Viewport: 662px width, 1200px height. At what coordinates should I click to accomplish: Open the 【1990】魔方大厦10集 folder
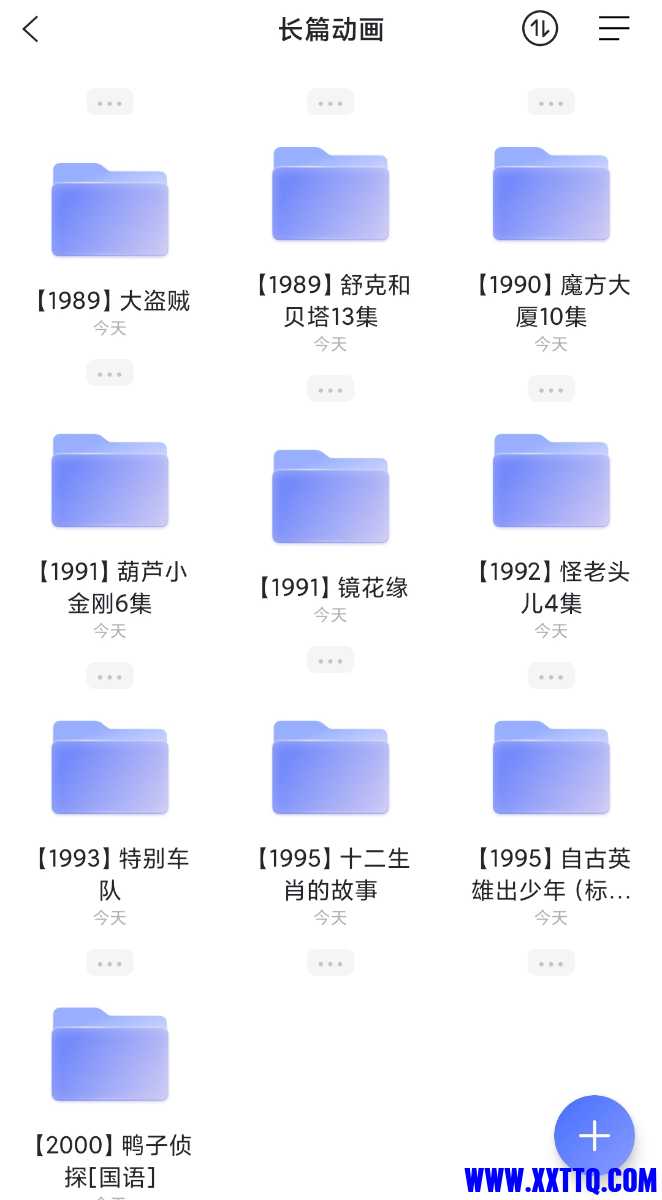click(551, 195)
